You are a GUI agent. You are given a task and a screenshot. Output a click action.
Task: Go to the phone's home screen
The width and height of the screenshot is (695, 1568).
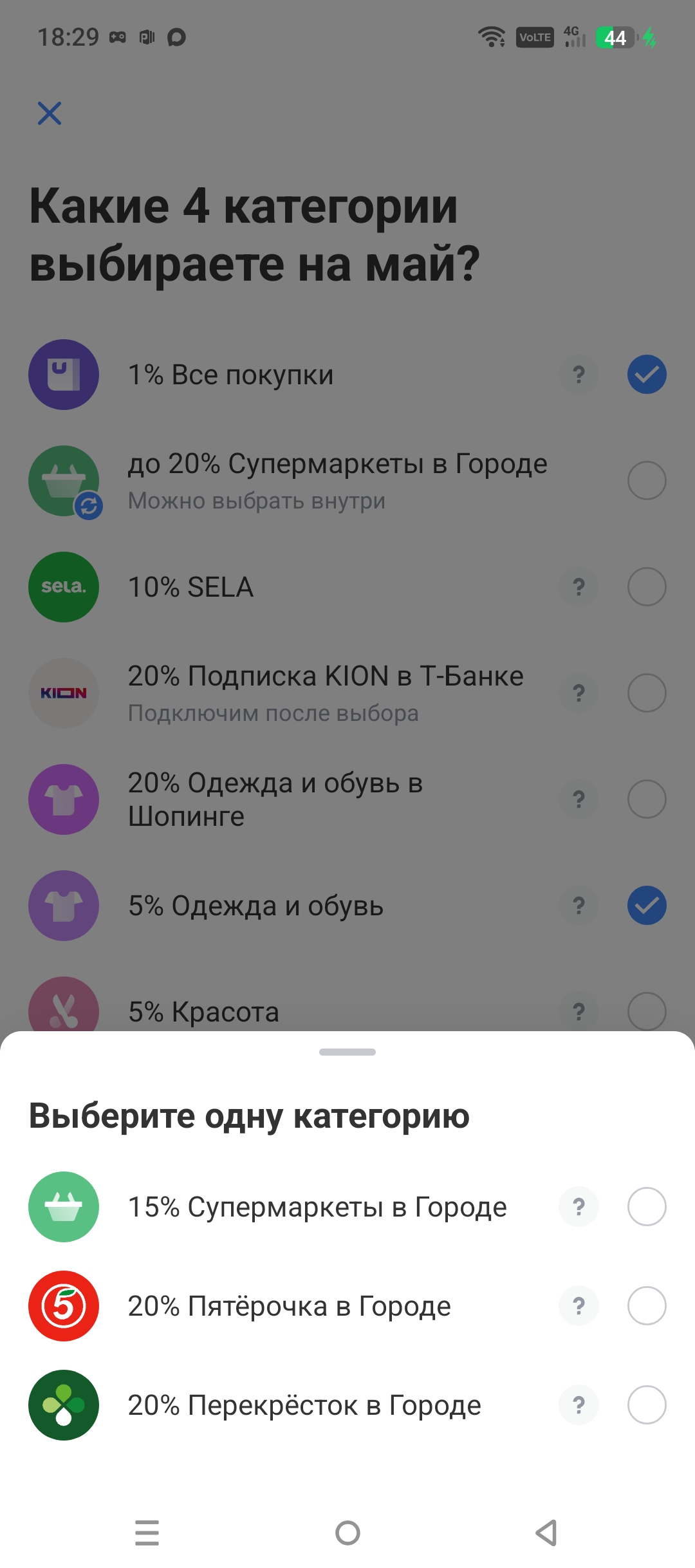[x=347, y=1533]
